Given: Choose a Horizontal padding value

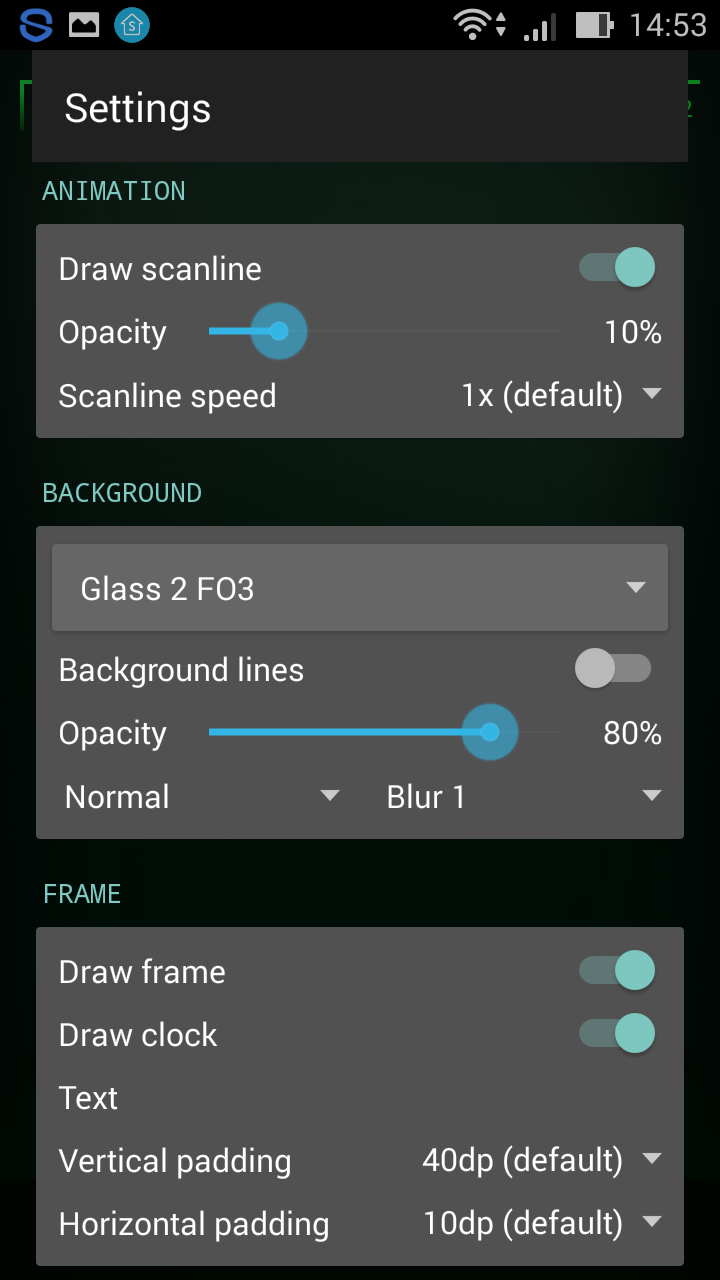Looking at the screenshot, I should 542,1224.
